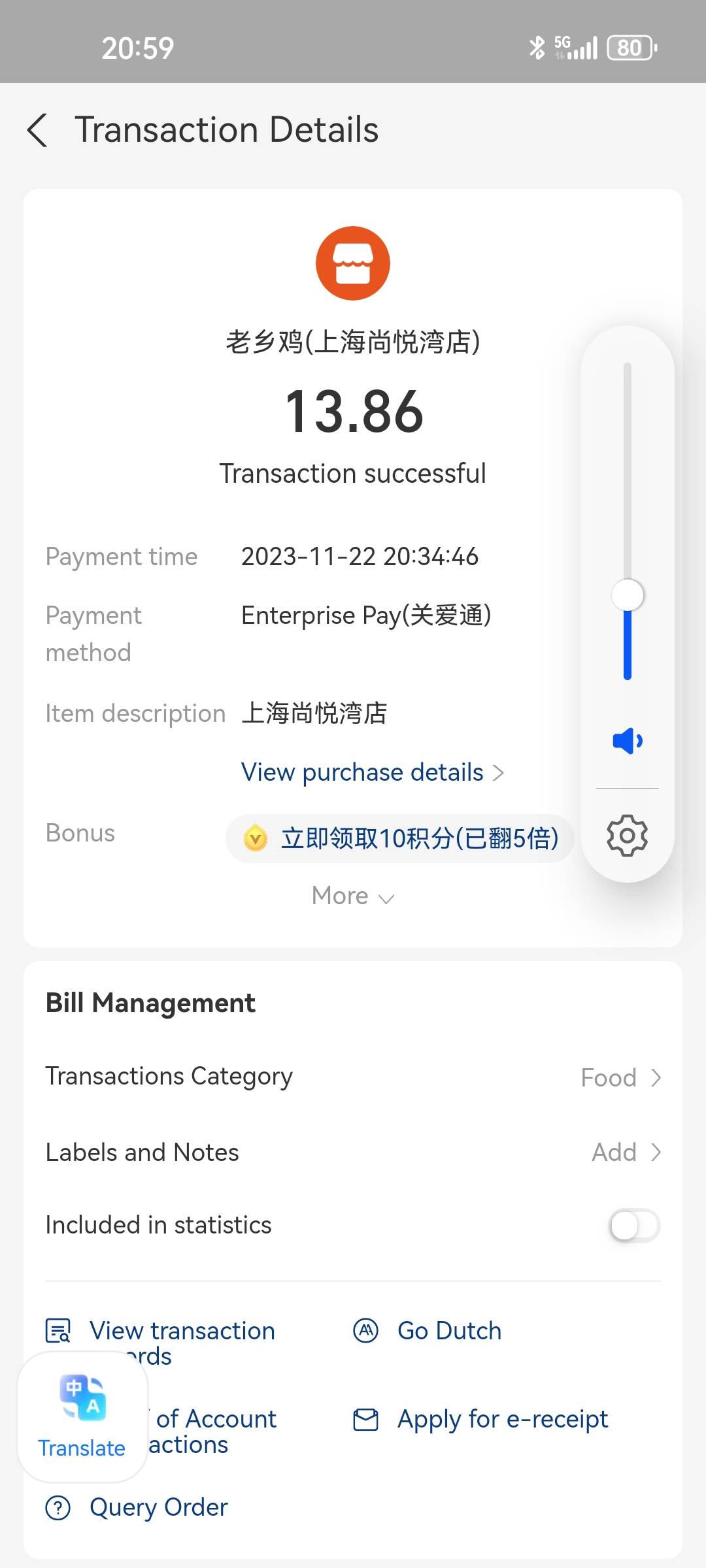Expand the More section
706x1568 pixels.
coord(353,896)
